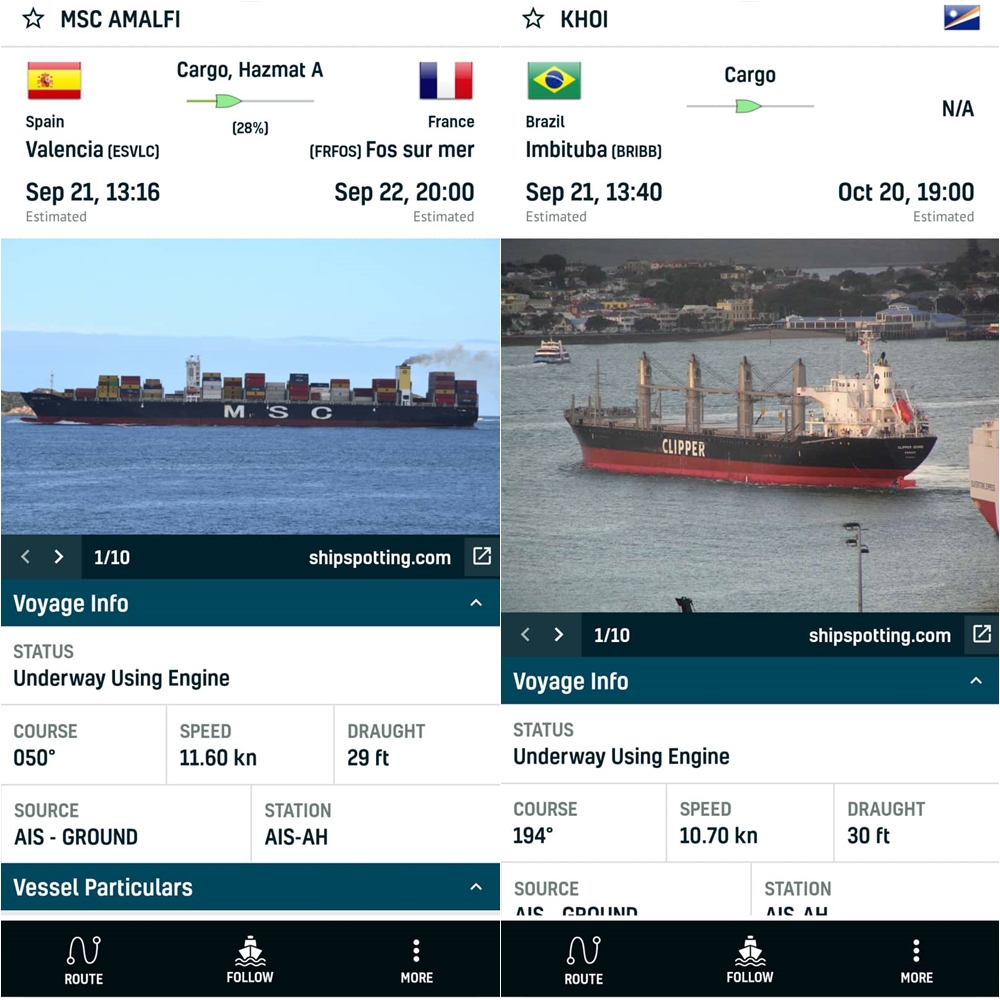
Task: Open ROUTE for MSC AMALFI
Action: pyautogui.click(x=84, y=960)
